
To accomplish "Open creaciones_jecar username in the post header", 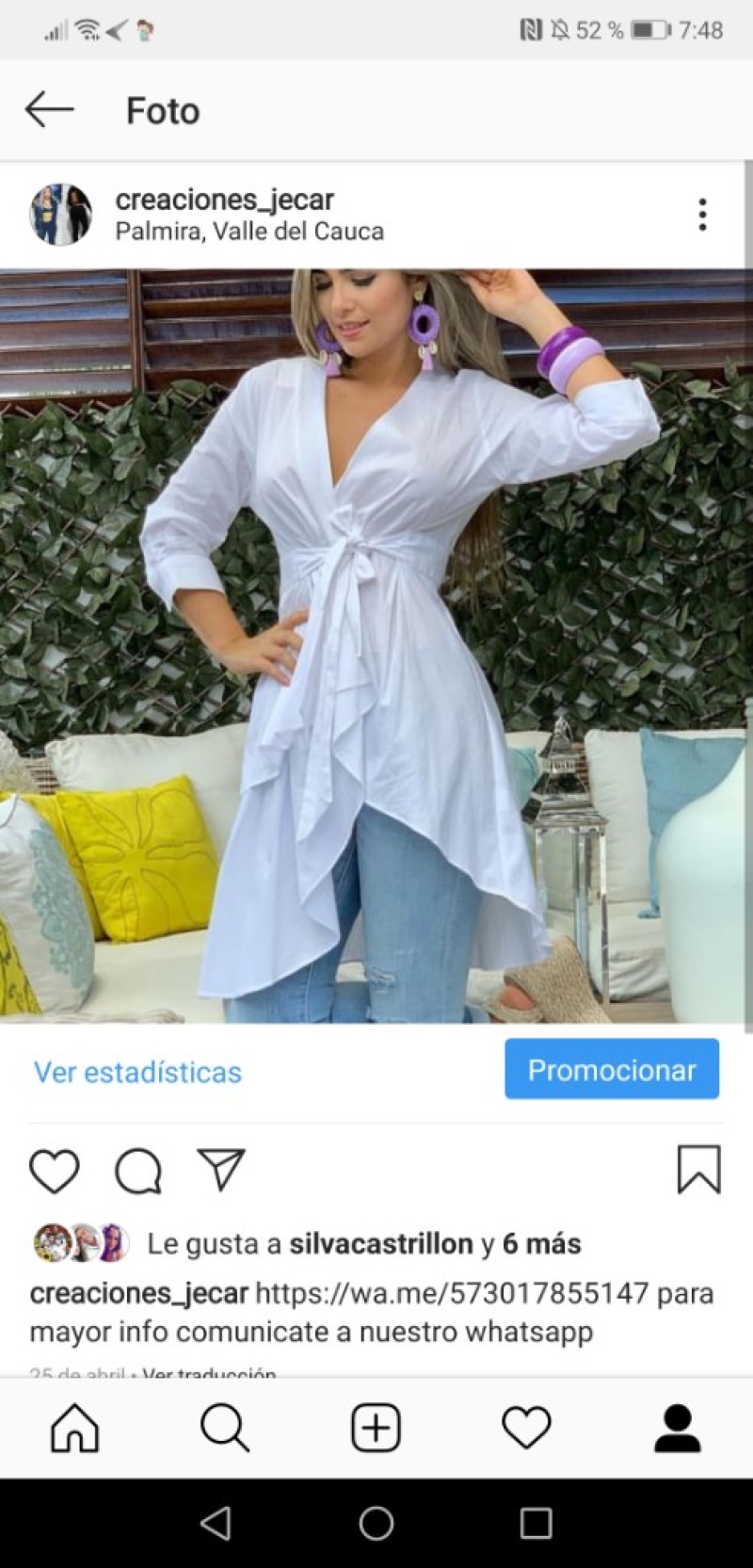I will click(x=224, y=200).
